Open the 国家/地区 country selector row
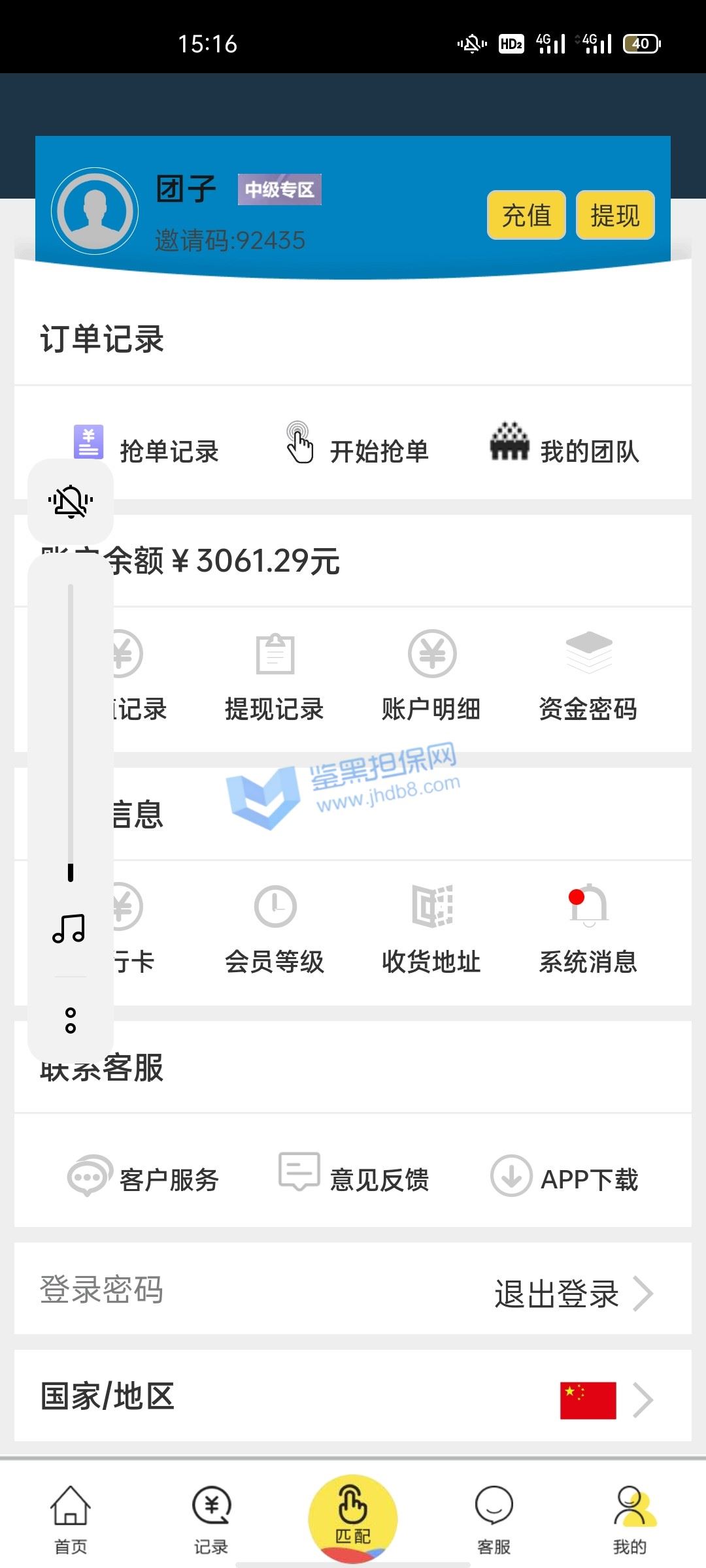This screenshot has height=1568, width=706. (353, 1399)
